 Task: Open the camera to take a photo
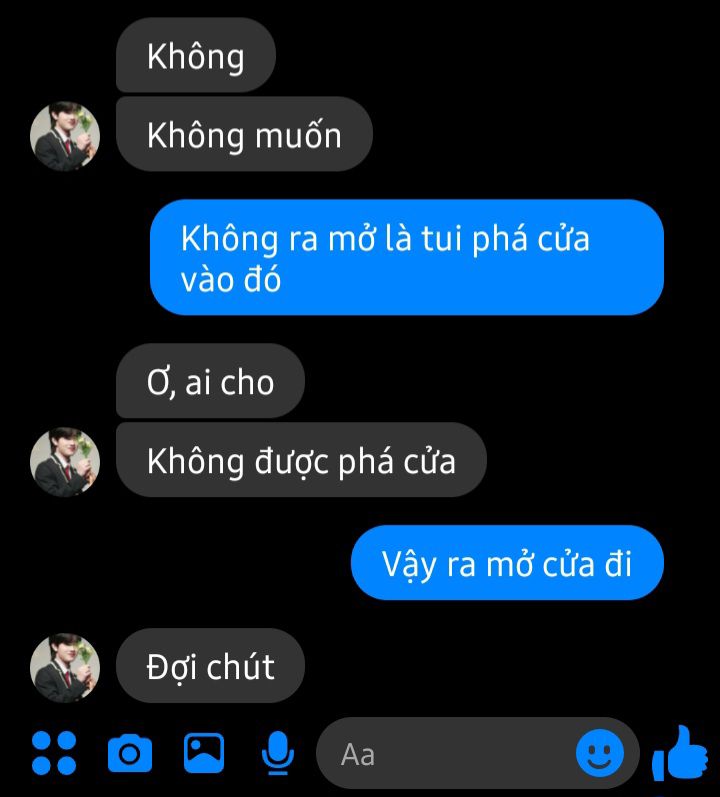click(x=129, y=753)
